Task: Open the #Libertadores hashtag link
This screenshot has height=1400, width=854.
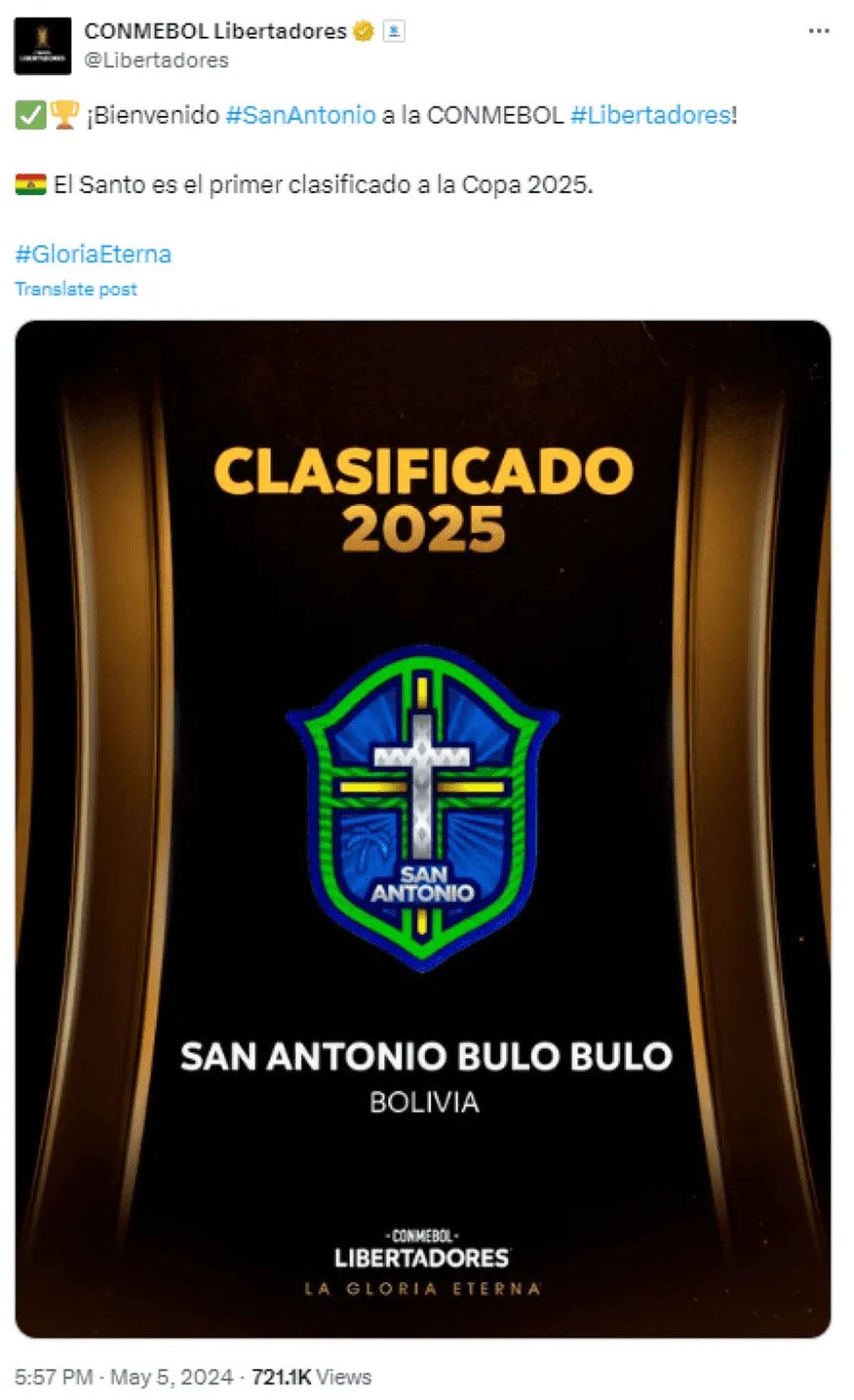Action: click(650, 115)
